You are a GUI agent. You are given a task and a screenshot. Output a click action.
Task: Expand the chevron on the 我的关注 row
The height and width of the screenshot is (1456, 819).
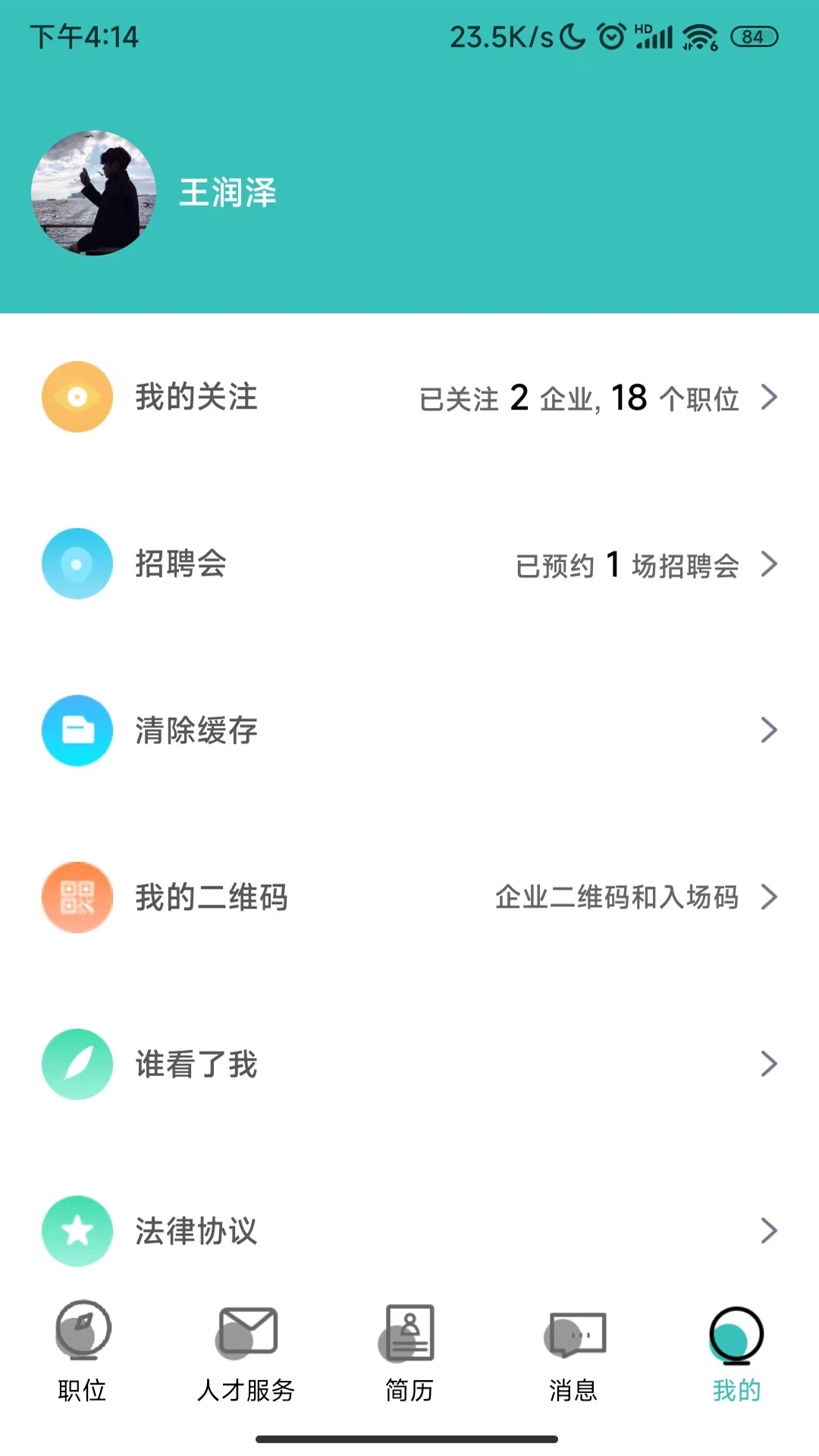click(769, 397)
